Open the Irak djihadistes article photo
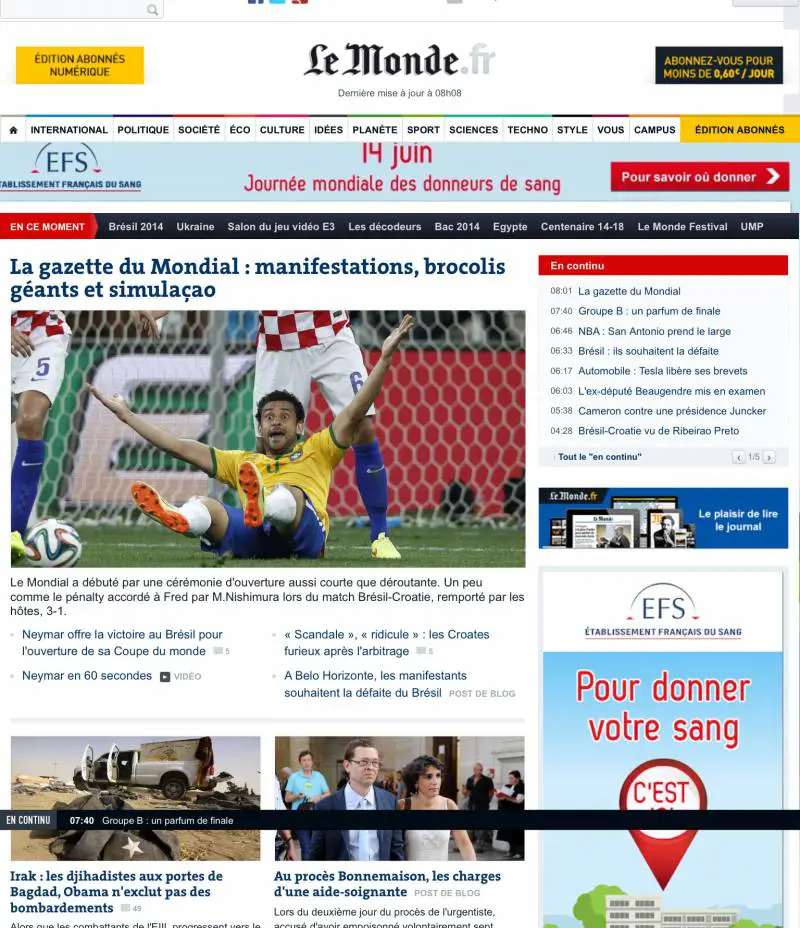The image size is (800, 928). pos(135,798)
